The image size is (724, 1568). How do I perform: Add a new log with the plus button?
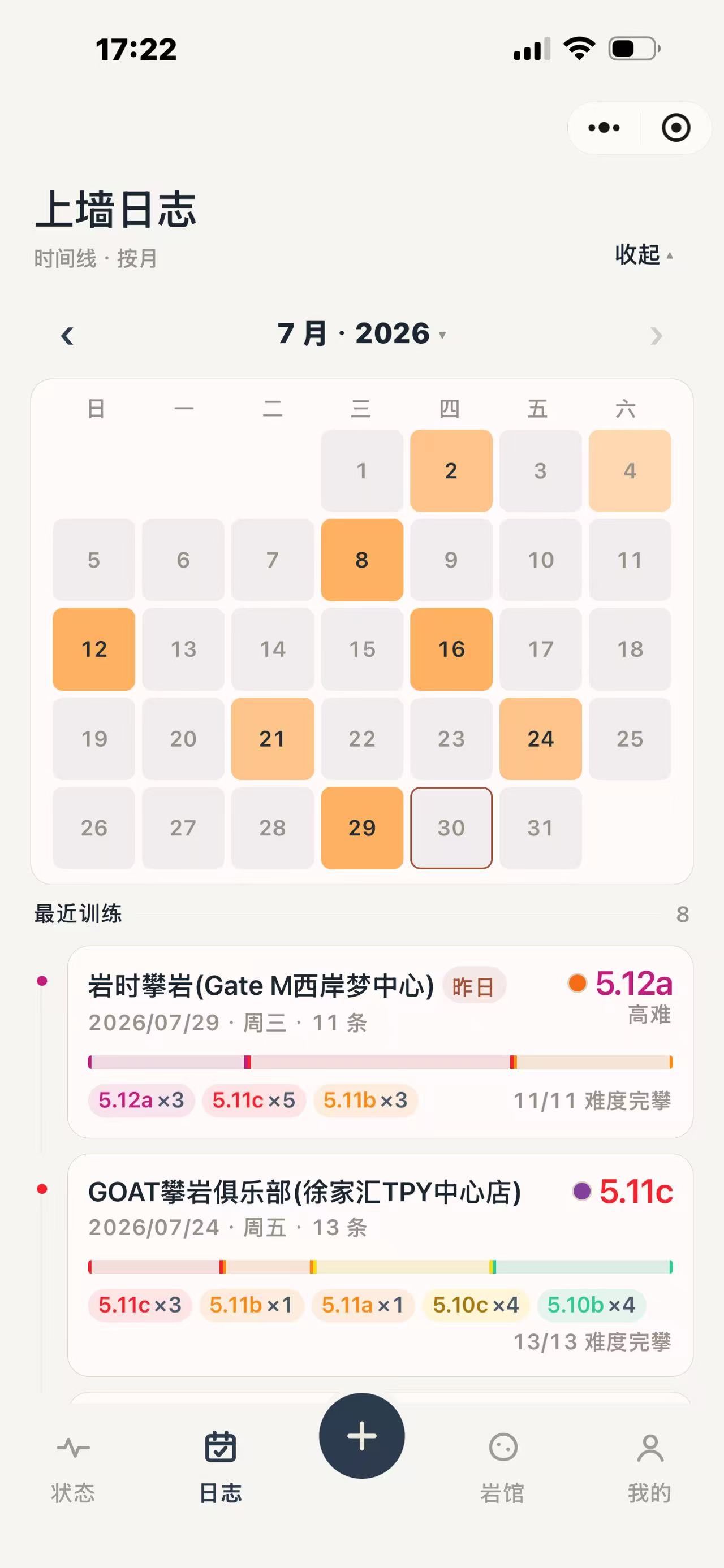point(361,1436)
